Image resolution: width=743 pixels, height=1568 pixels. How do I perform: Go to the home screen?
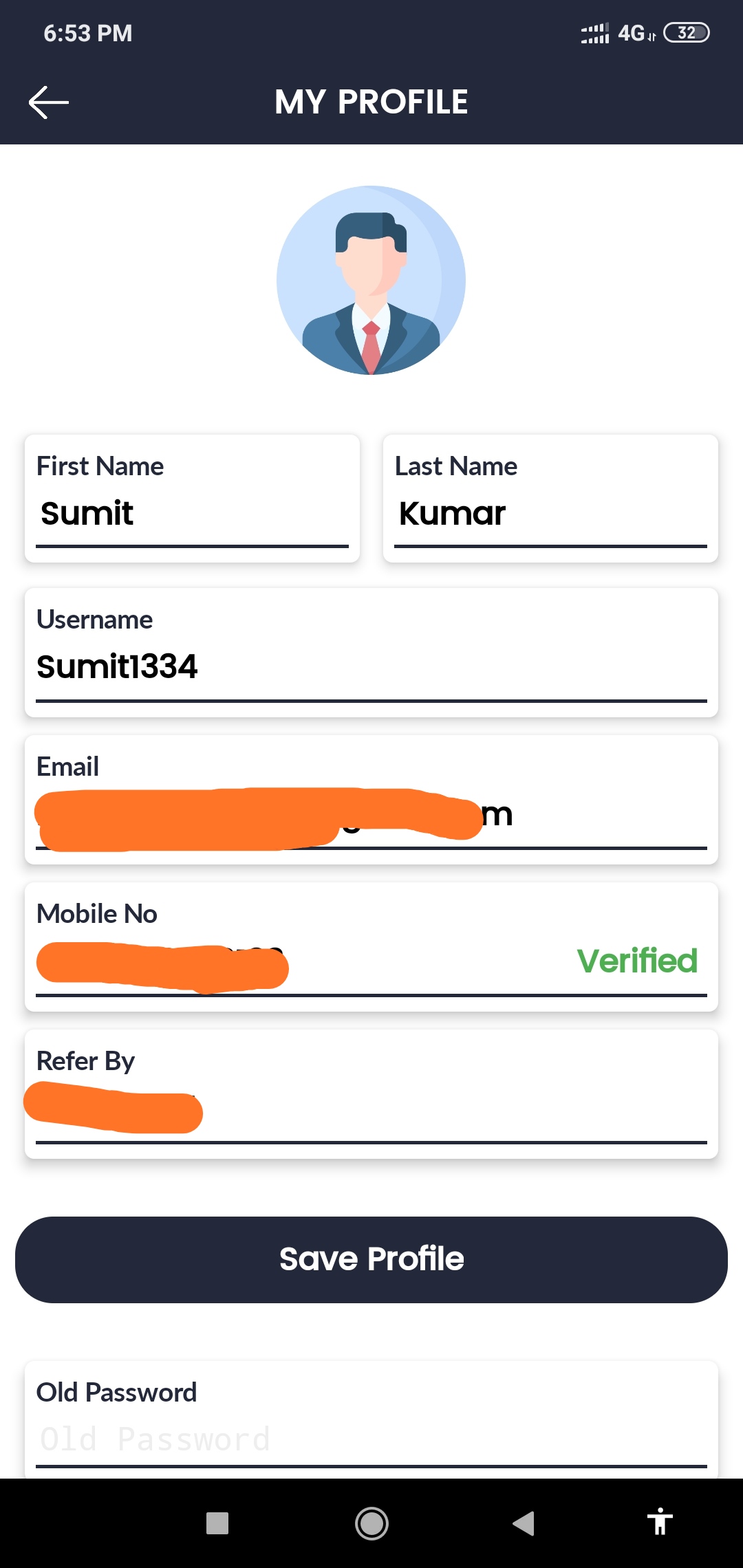(x=371, y=1523)
